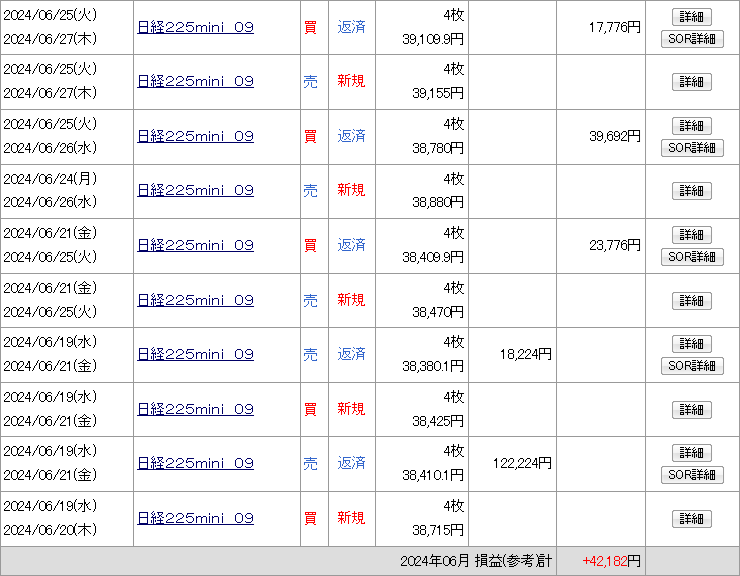Open 詳細 for the 17,776円 settlement row
Screen dimensions: 740x576
[691, 17]
